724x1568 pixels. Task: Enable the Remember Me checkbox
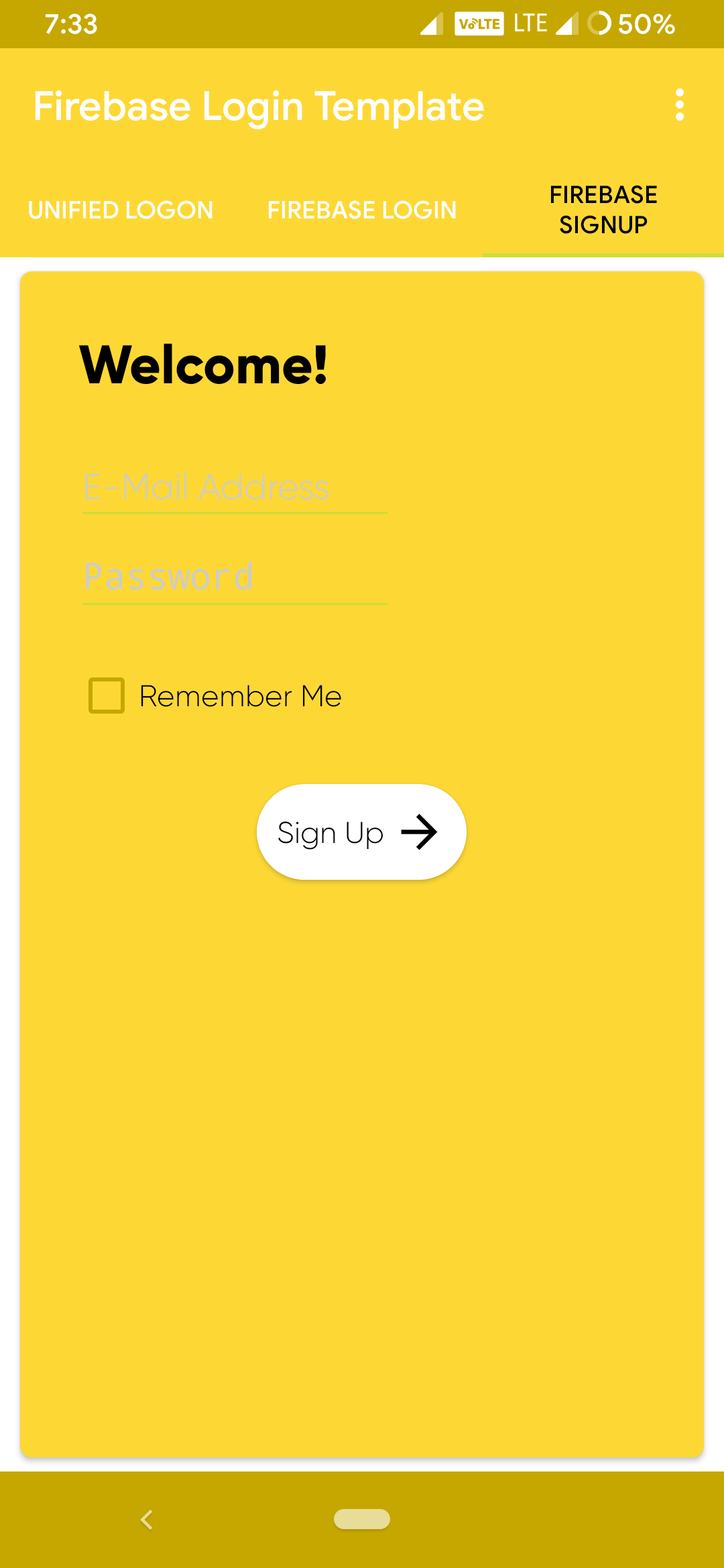[105, 696]
